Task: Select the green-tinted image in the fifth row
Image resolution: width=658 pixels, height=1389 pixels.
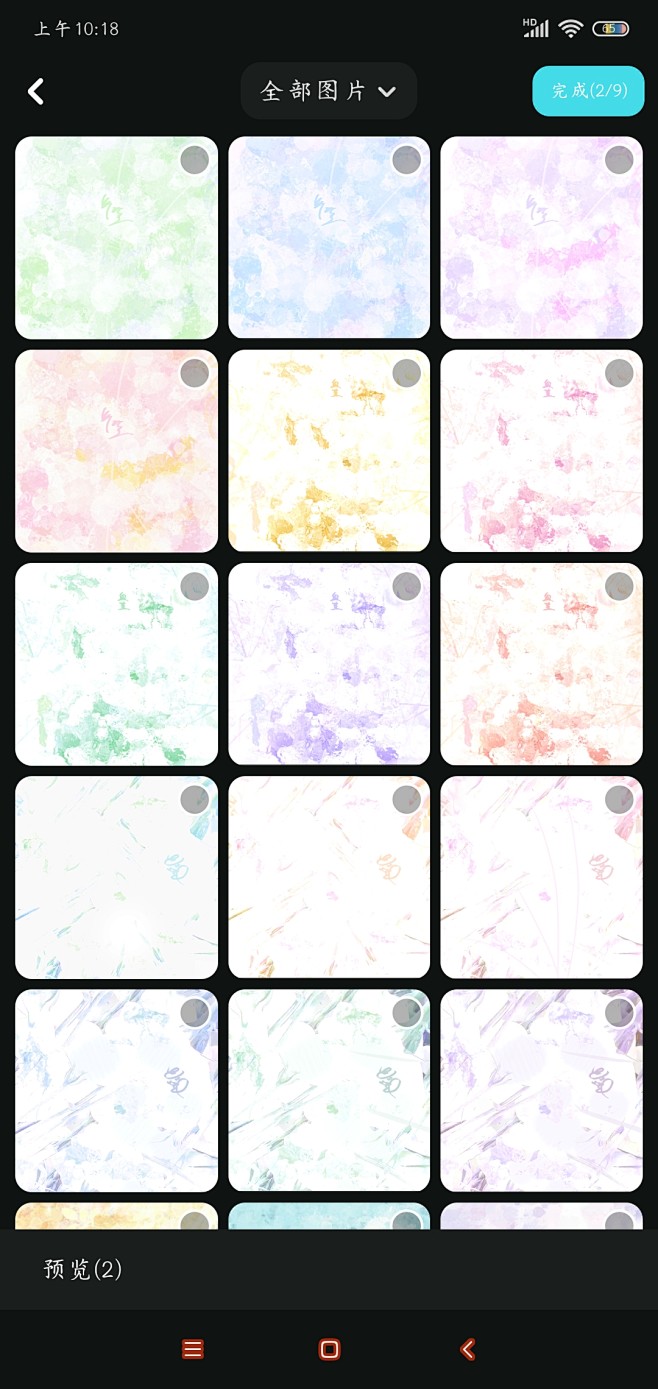Action: [x=406, y=1012]
